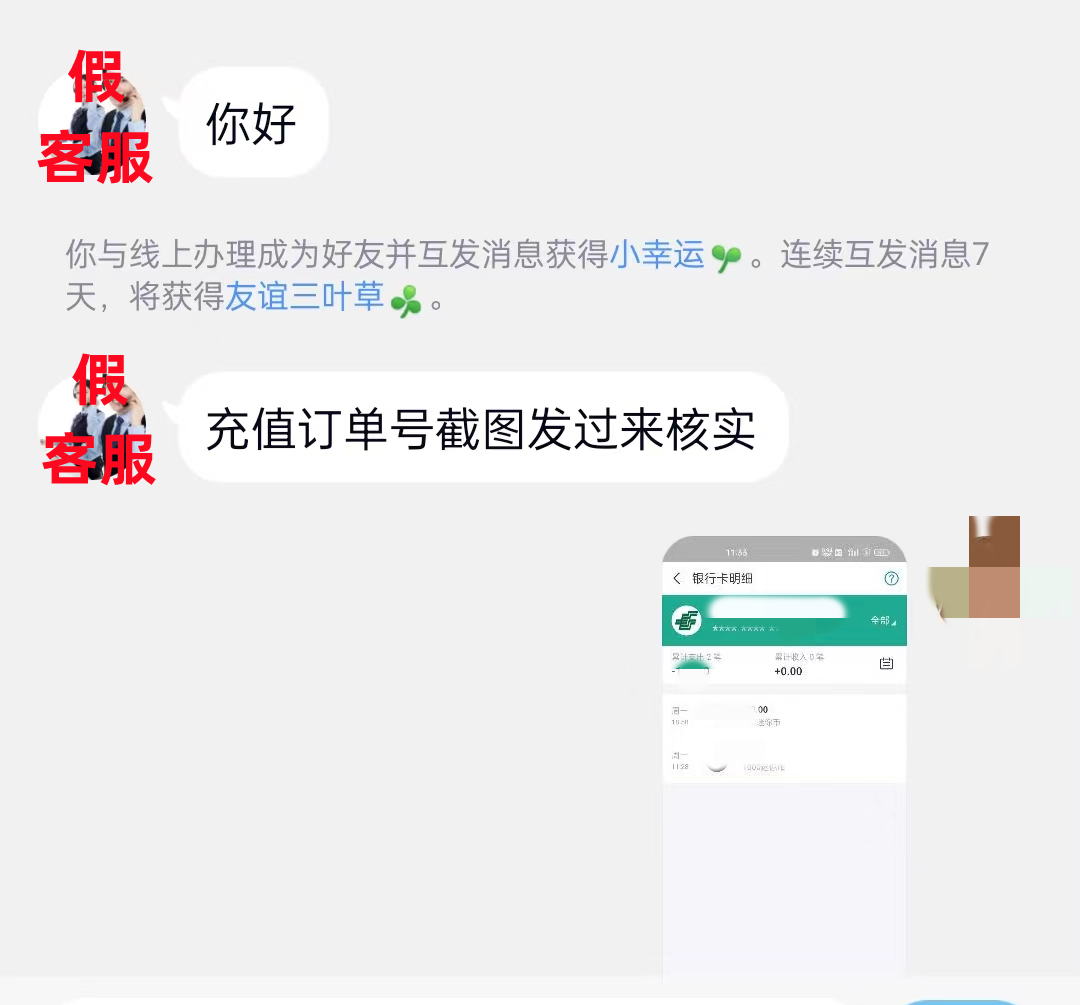The image size is (1080, 1005).
Task: Tap the sender avatar beside 你好 message
Action: (93, 123)
